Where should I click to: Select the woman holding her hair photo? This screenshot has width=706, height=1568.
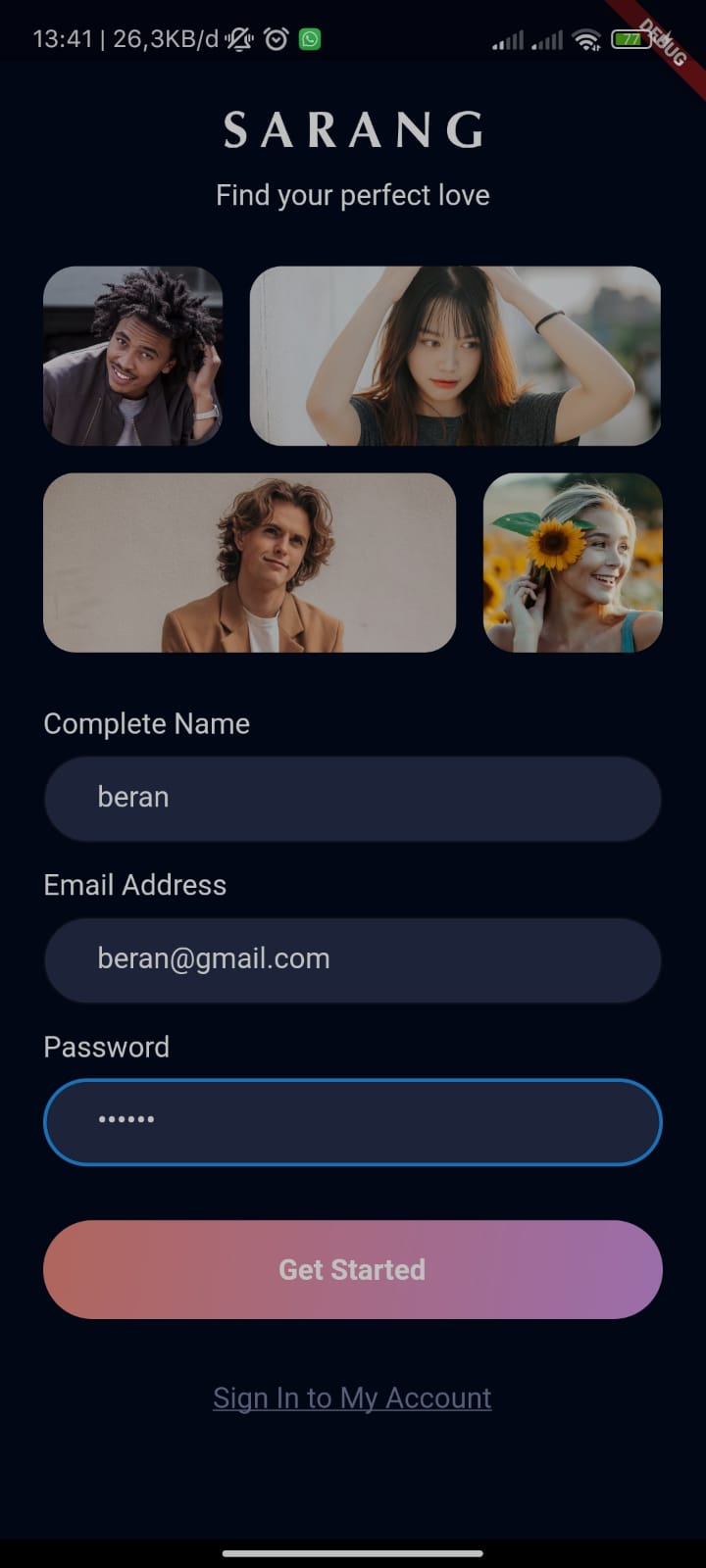tap(455, 356)
